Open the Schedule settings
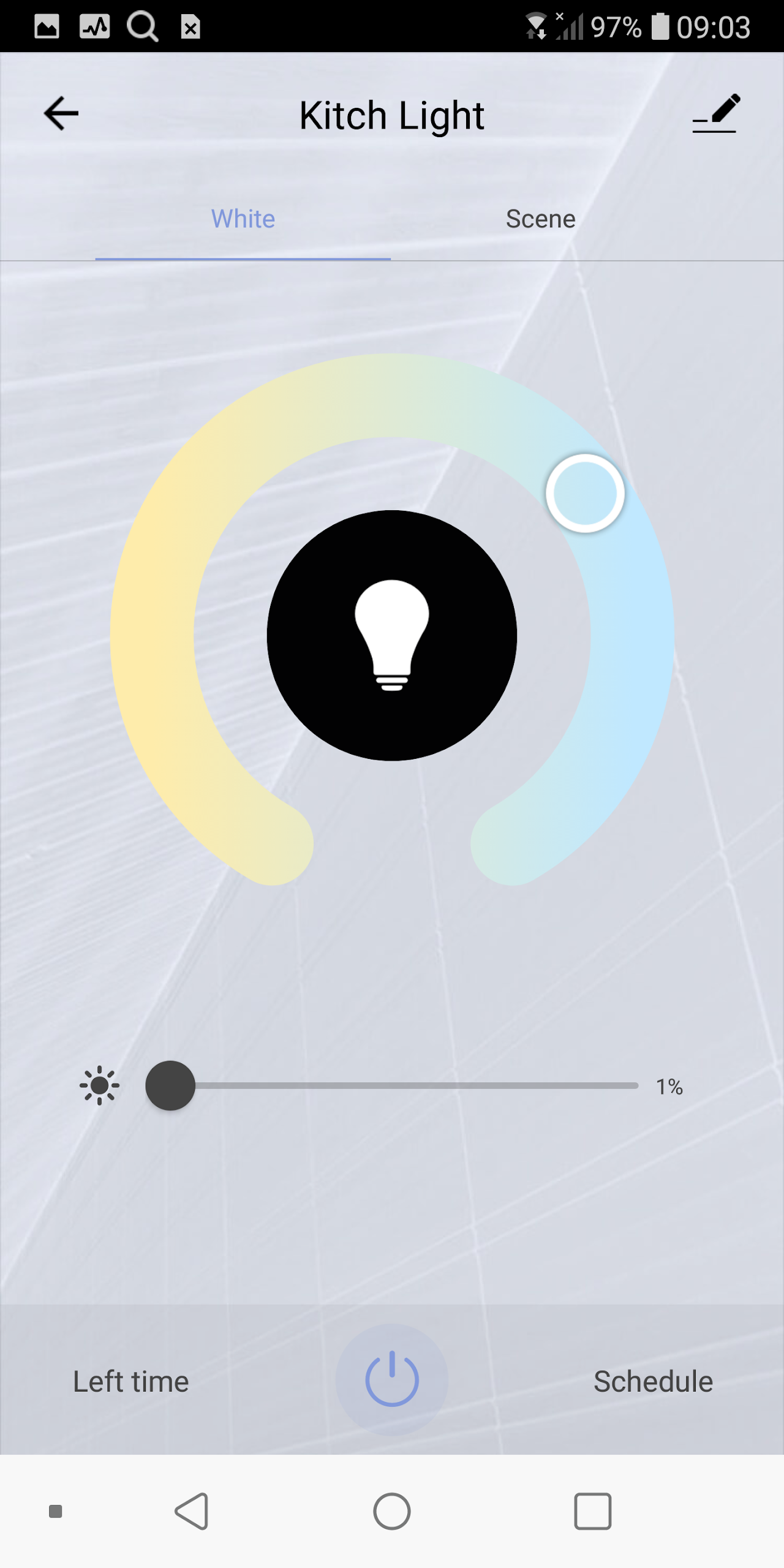 (653, 1381)
